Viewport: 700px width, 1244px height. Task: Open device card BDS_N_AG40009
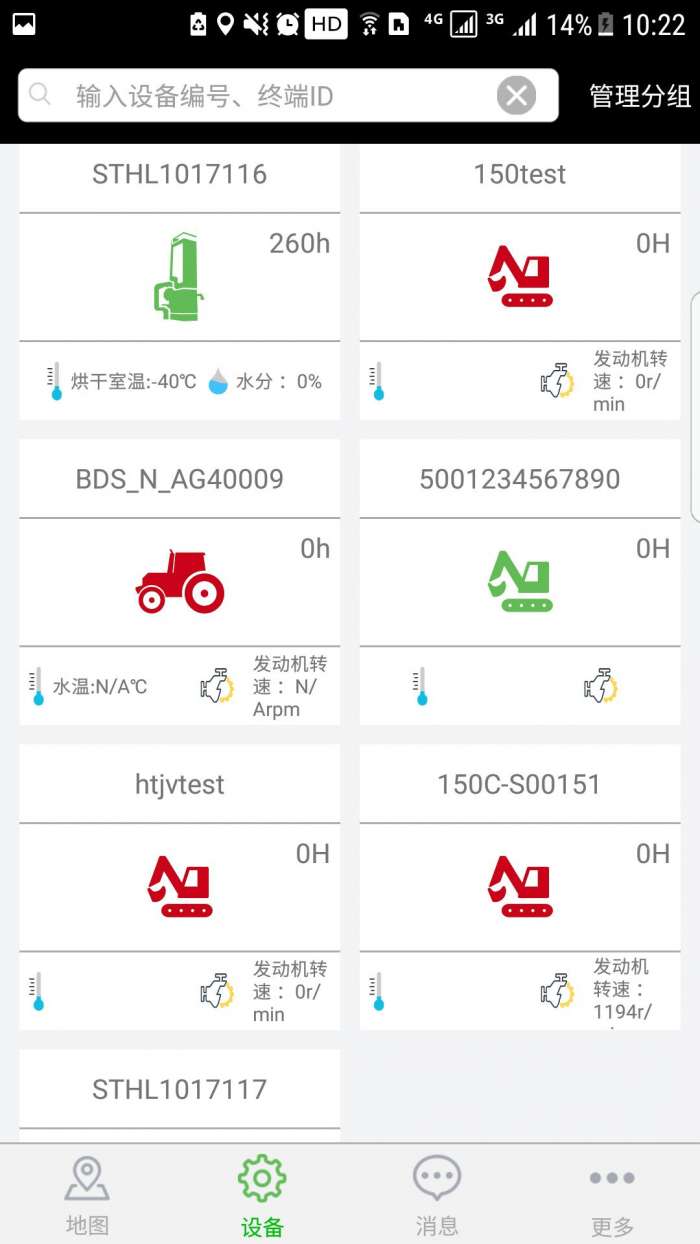pos(180,582)
